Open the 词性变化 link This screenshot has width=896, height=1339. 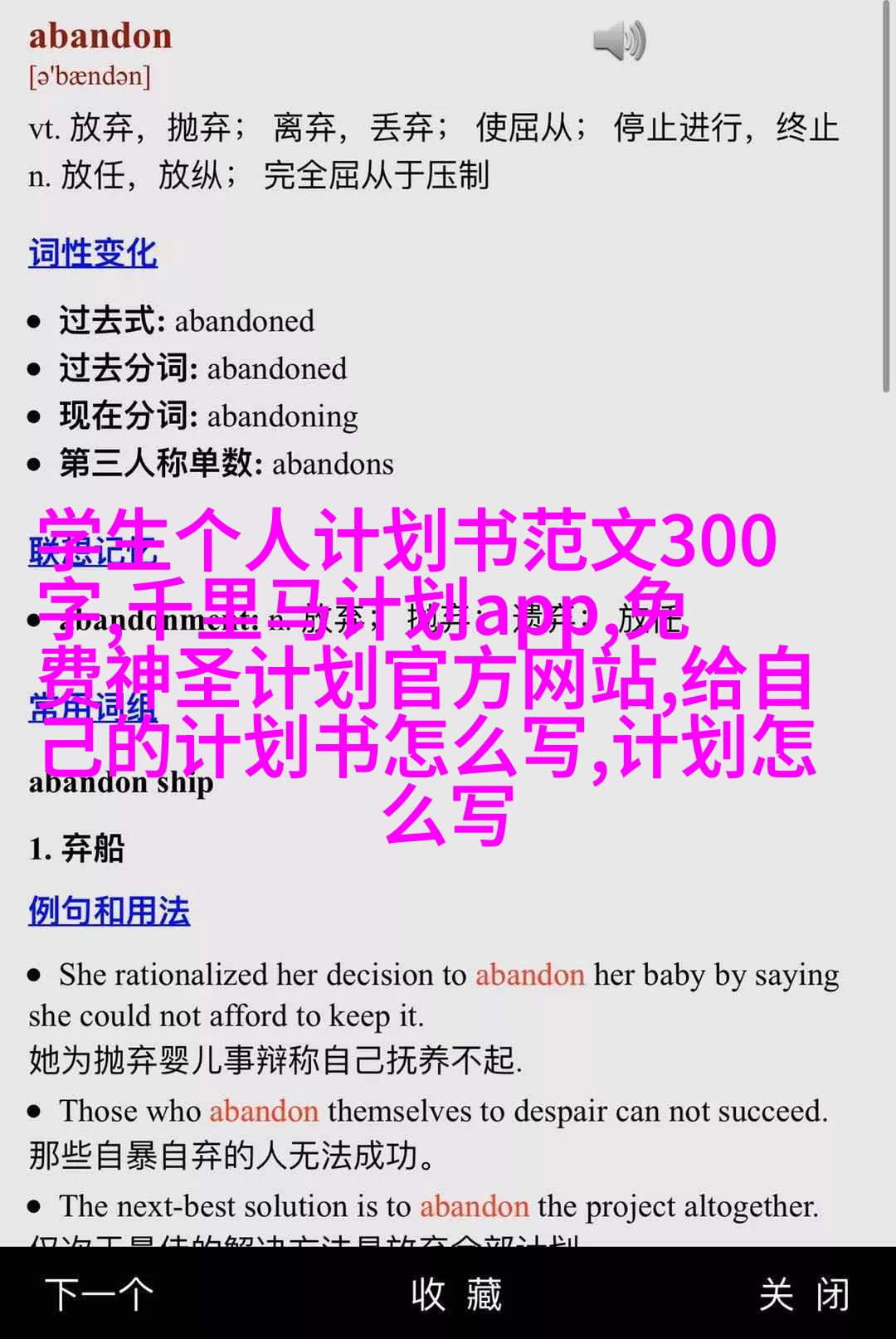93,254
